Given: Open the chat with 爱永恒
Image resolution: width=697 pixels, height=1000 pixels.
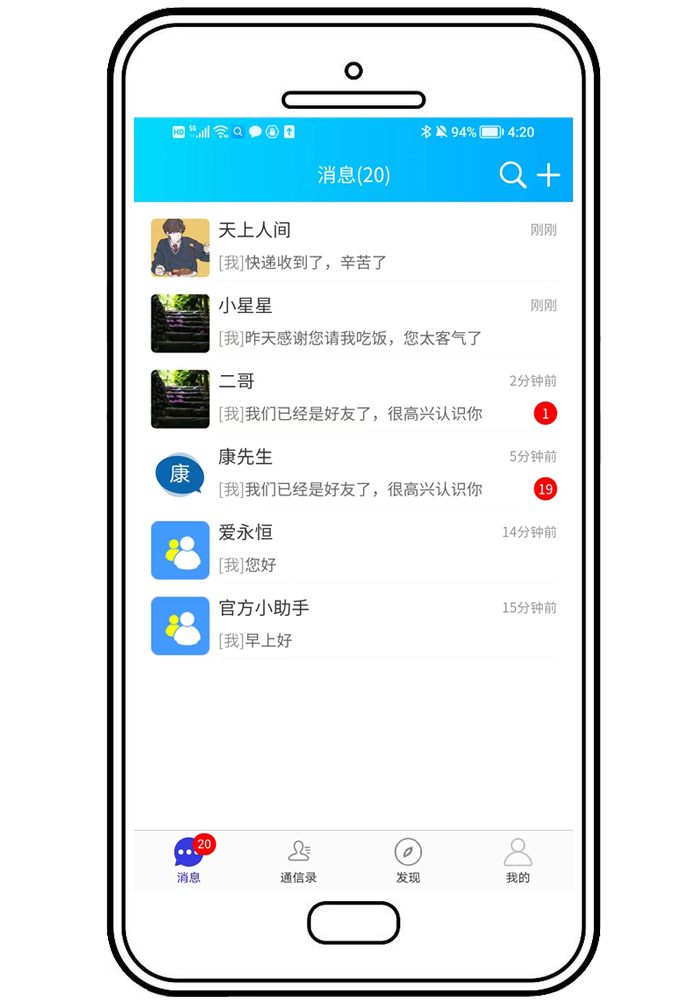Looking at the screenshot, I should (353, 549).
